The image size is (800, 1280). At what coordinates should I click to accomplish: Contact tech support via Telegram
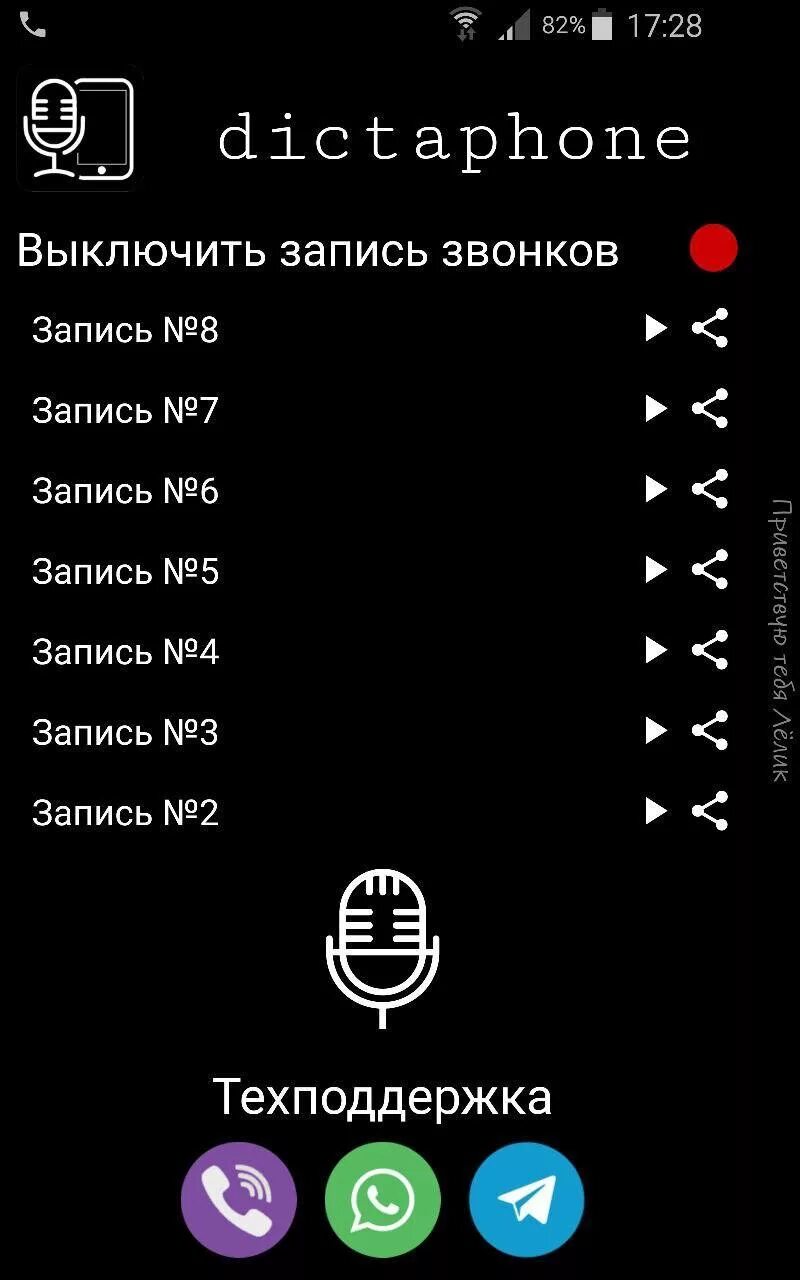pos(526,1200)
